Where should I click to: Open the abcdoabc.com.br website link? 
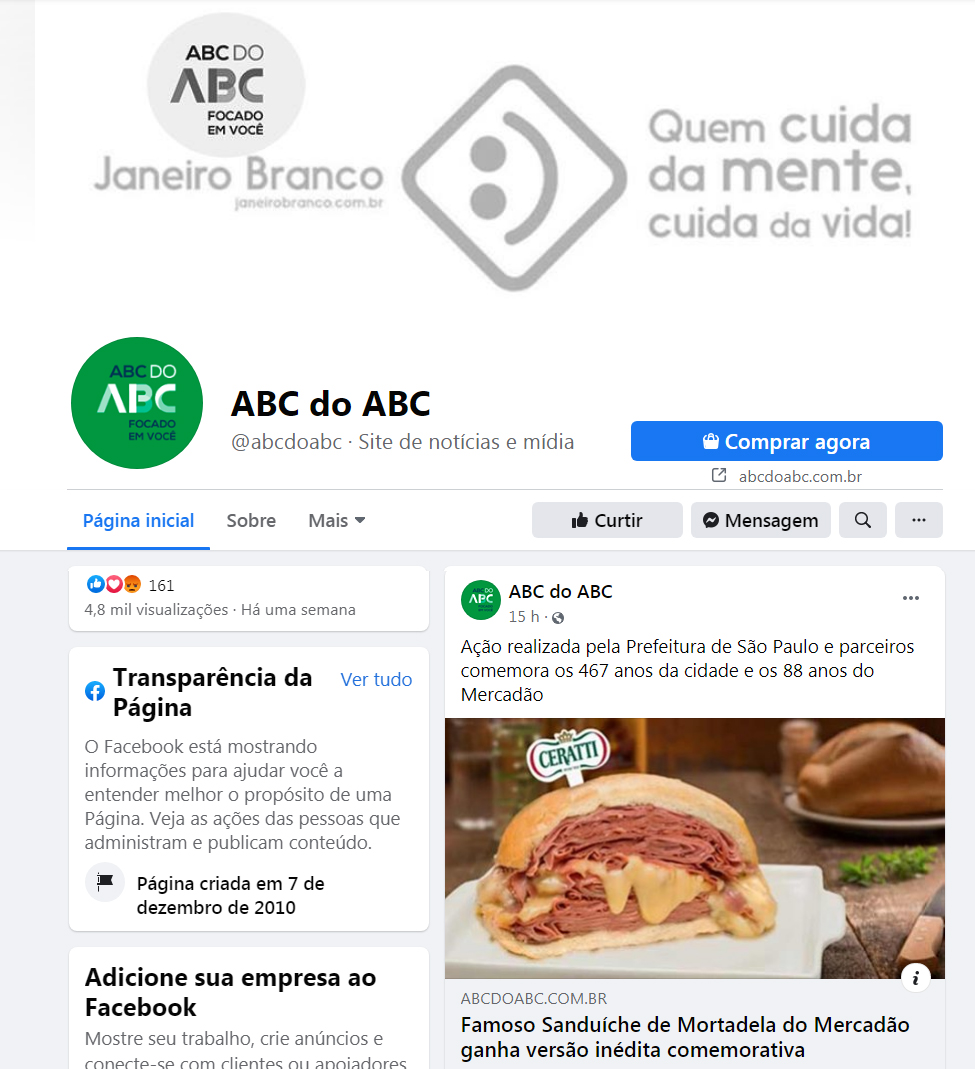pos(799,477)
